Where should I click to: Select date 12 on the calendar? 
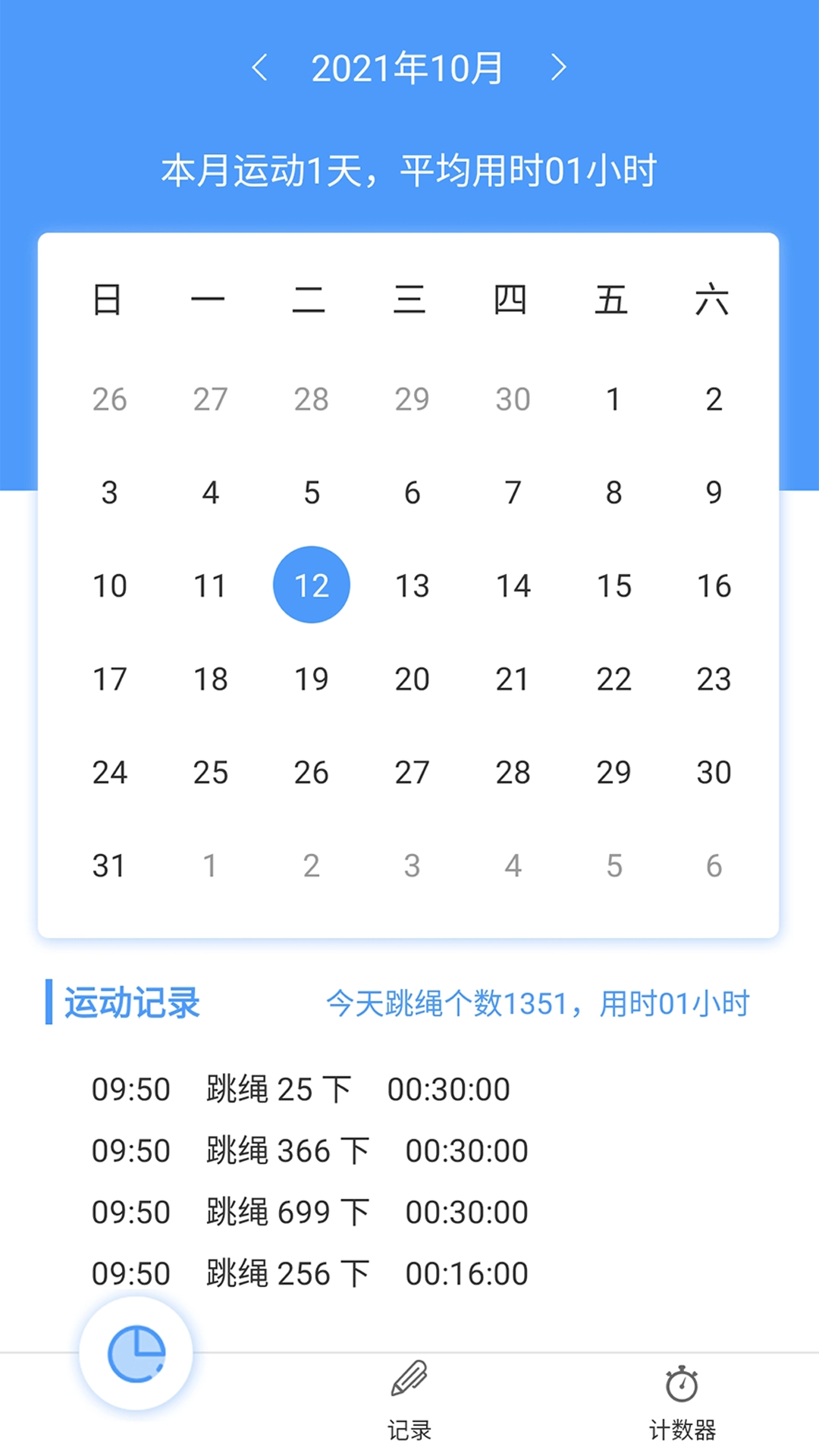click(x=311, y=585)
